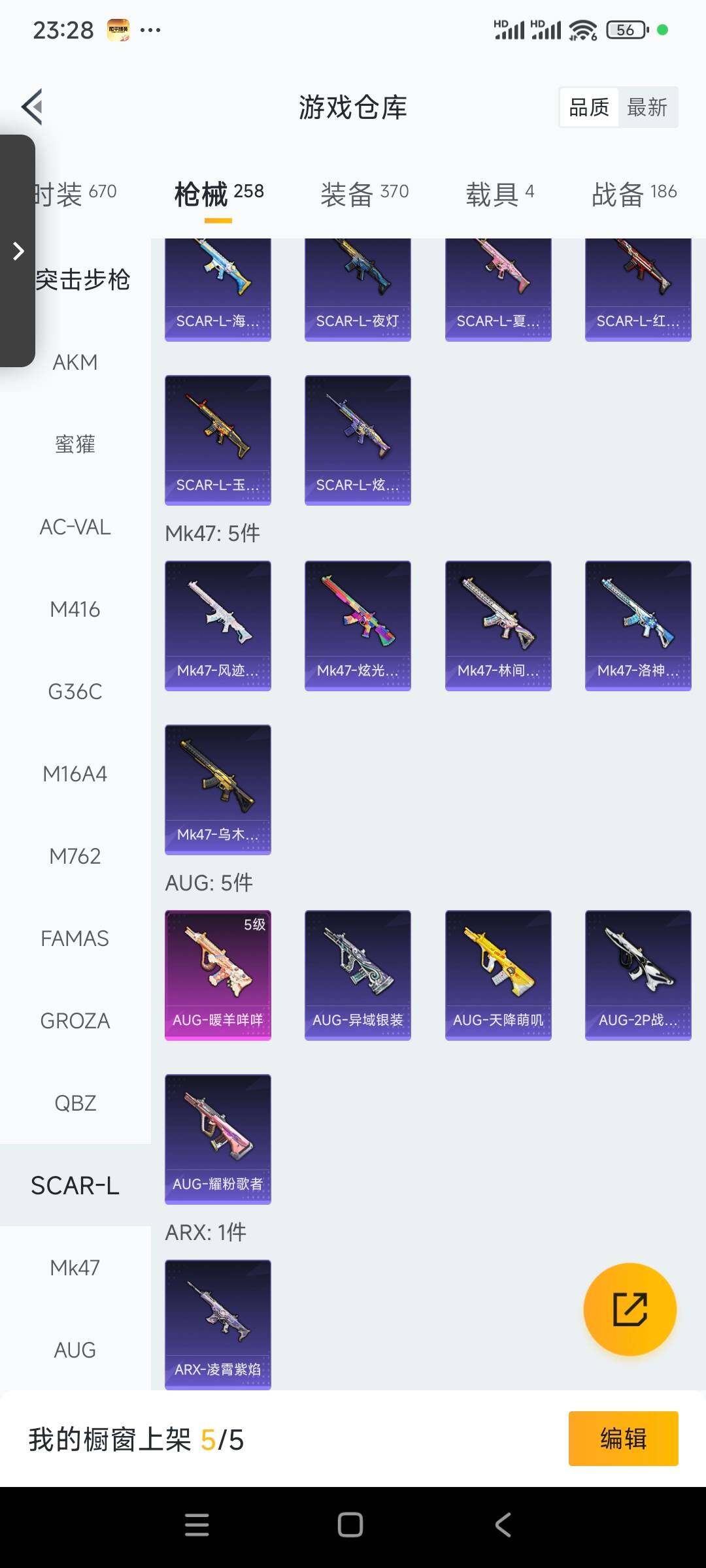706x1568 pixels.
Task: Edit my showcase with 编辑
Action: (x=623, y=1439)
